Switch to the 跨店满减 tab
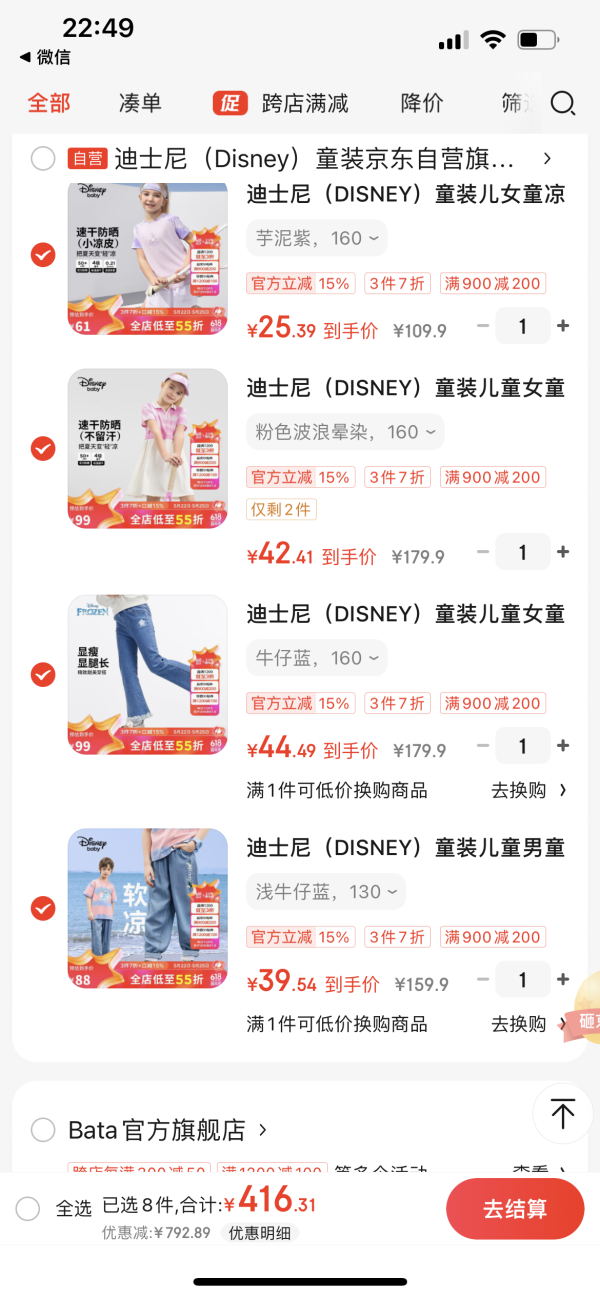This screenshot has height=1298, width=600. coord(281,103)
